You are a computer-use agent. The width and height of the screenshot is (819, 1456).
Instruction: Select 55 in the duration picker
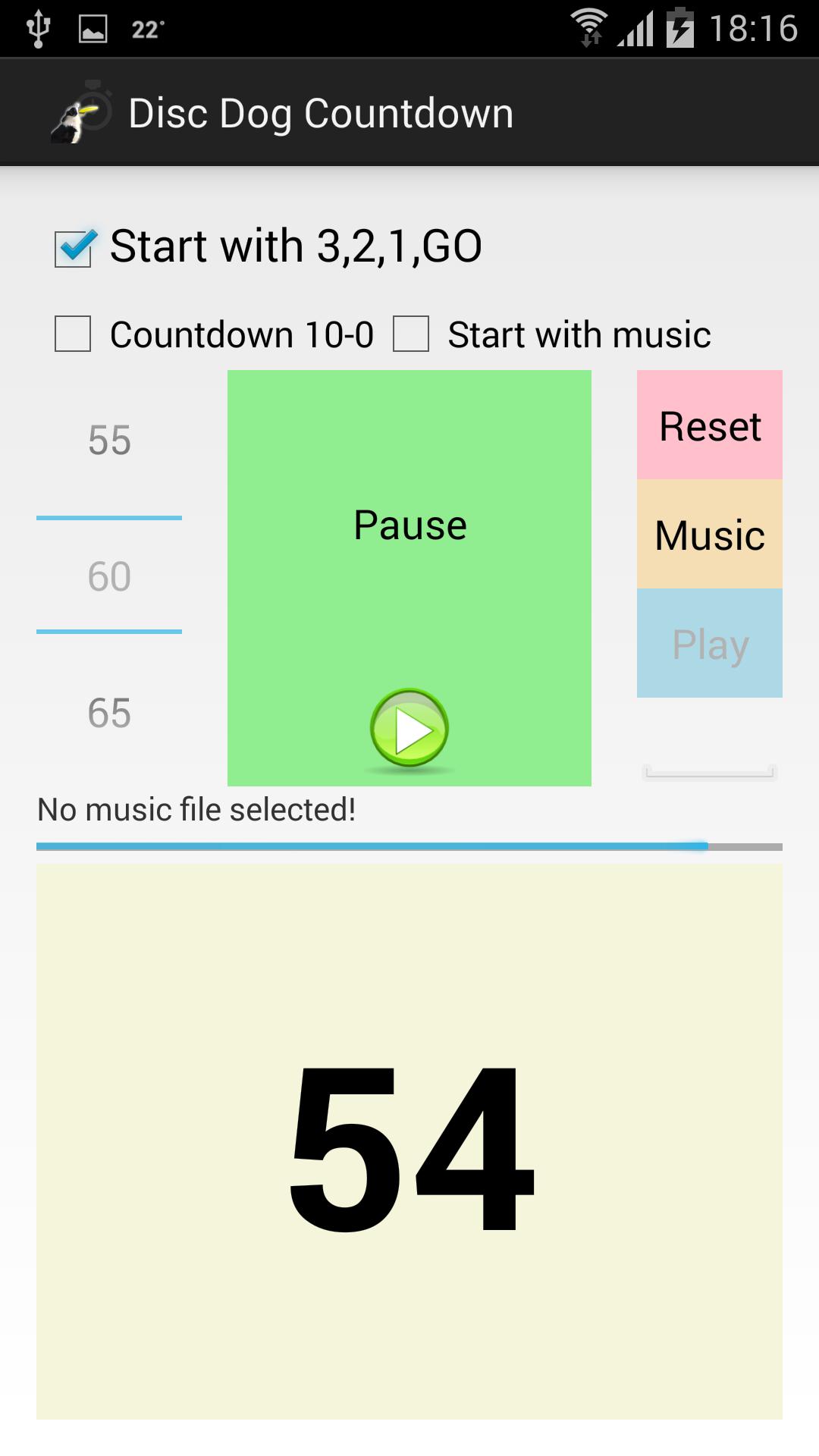pos(110,440)
